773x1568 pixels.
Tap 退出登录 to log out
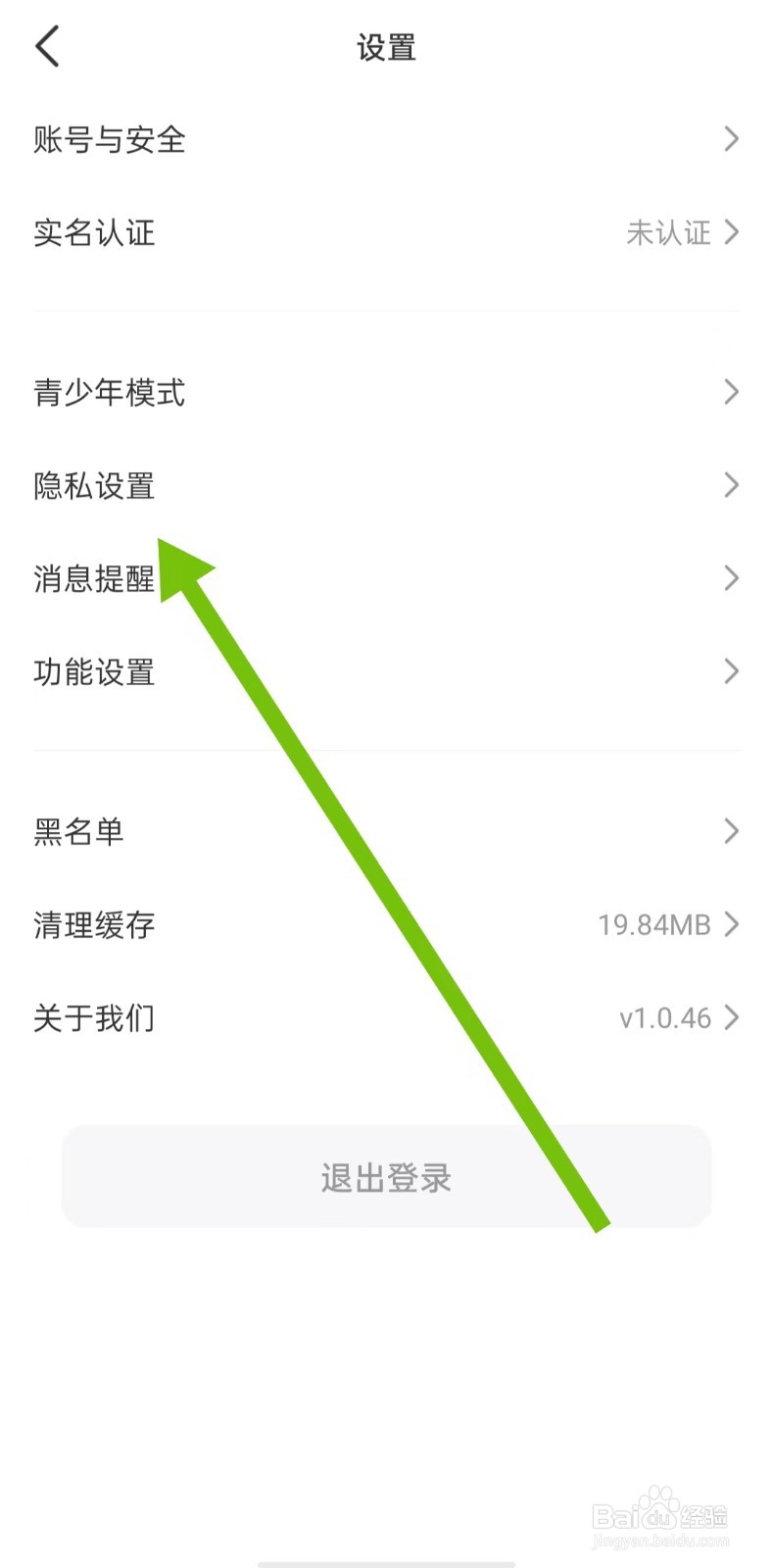(385, 1177)
